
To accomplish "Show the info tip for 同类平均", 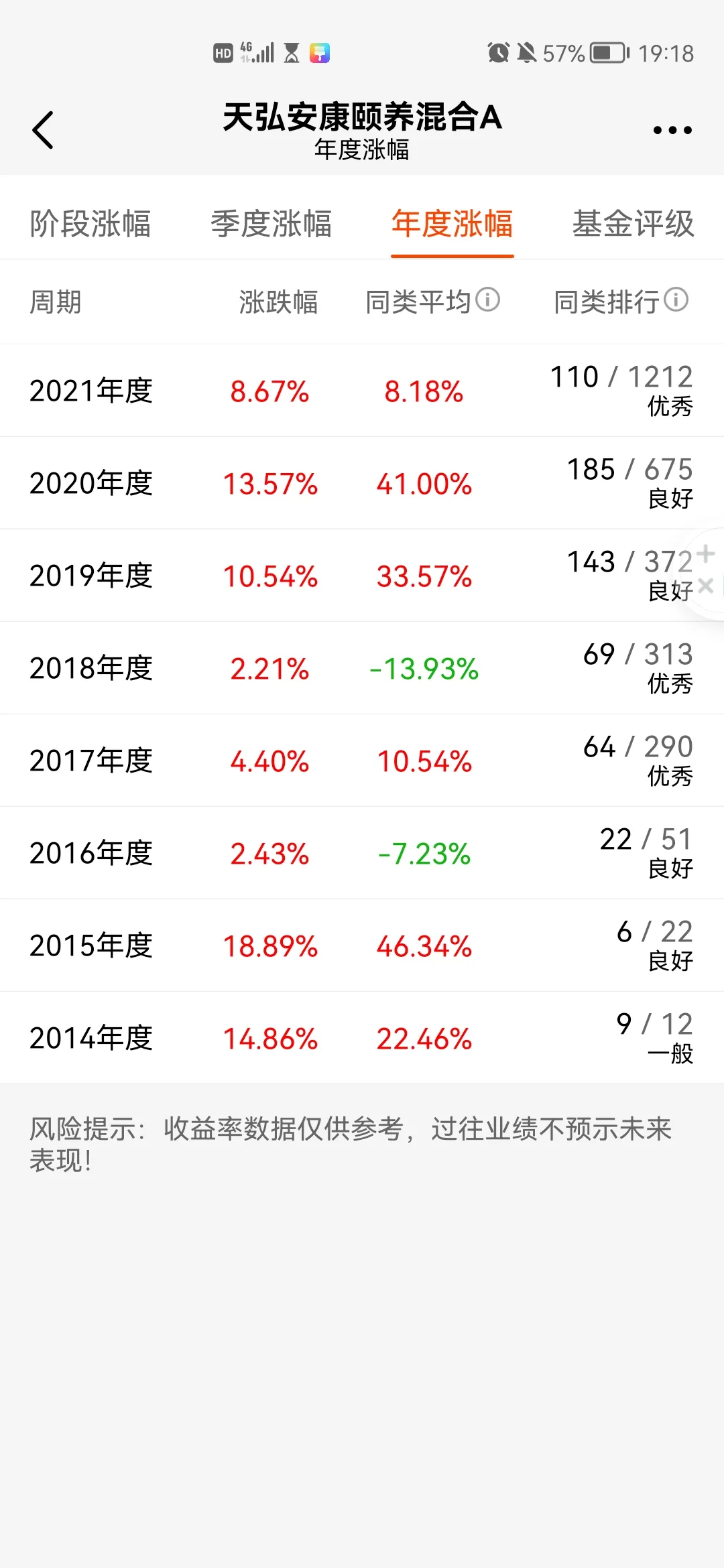I will [x=488, y=300].
